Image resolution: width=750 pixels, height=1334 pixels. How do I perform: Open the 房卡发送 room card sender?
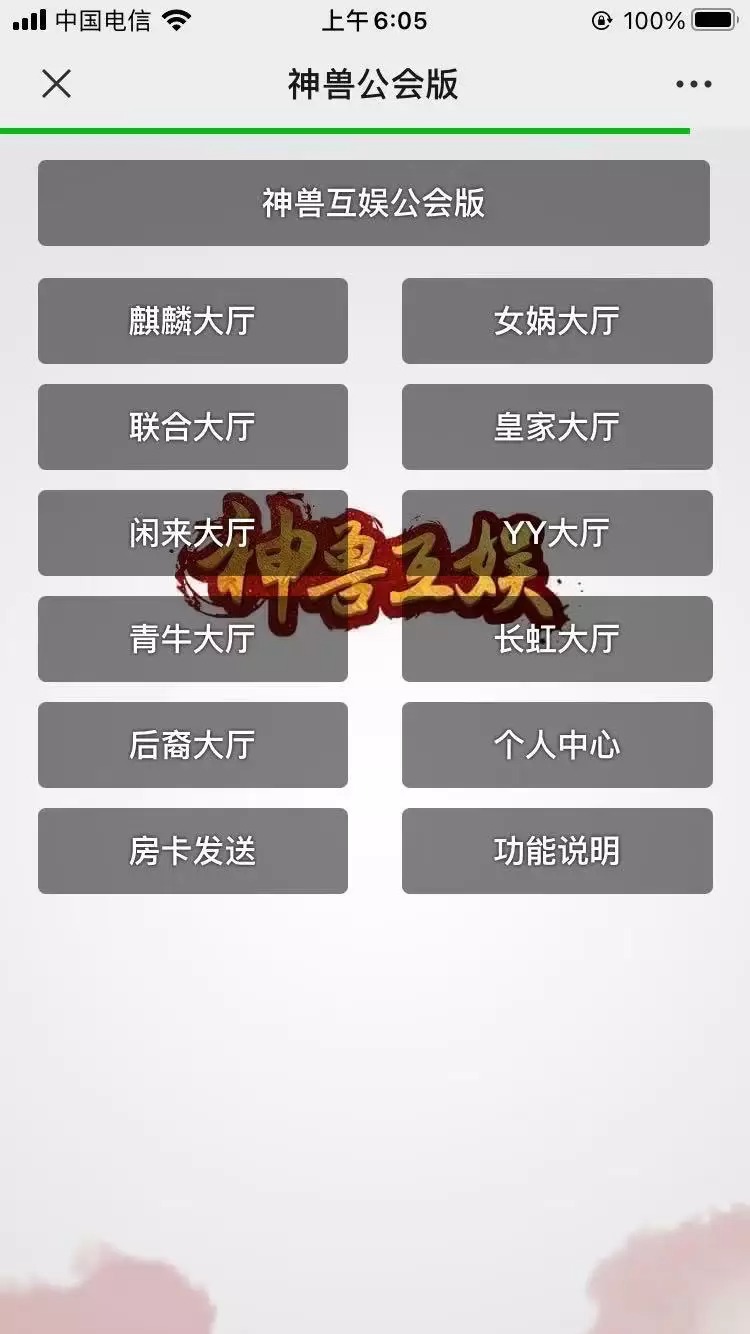coord(193,851)
